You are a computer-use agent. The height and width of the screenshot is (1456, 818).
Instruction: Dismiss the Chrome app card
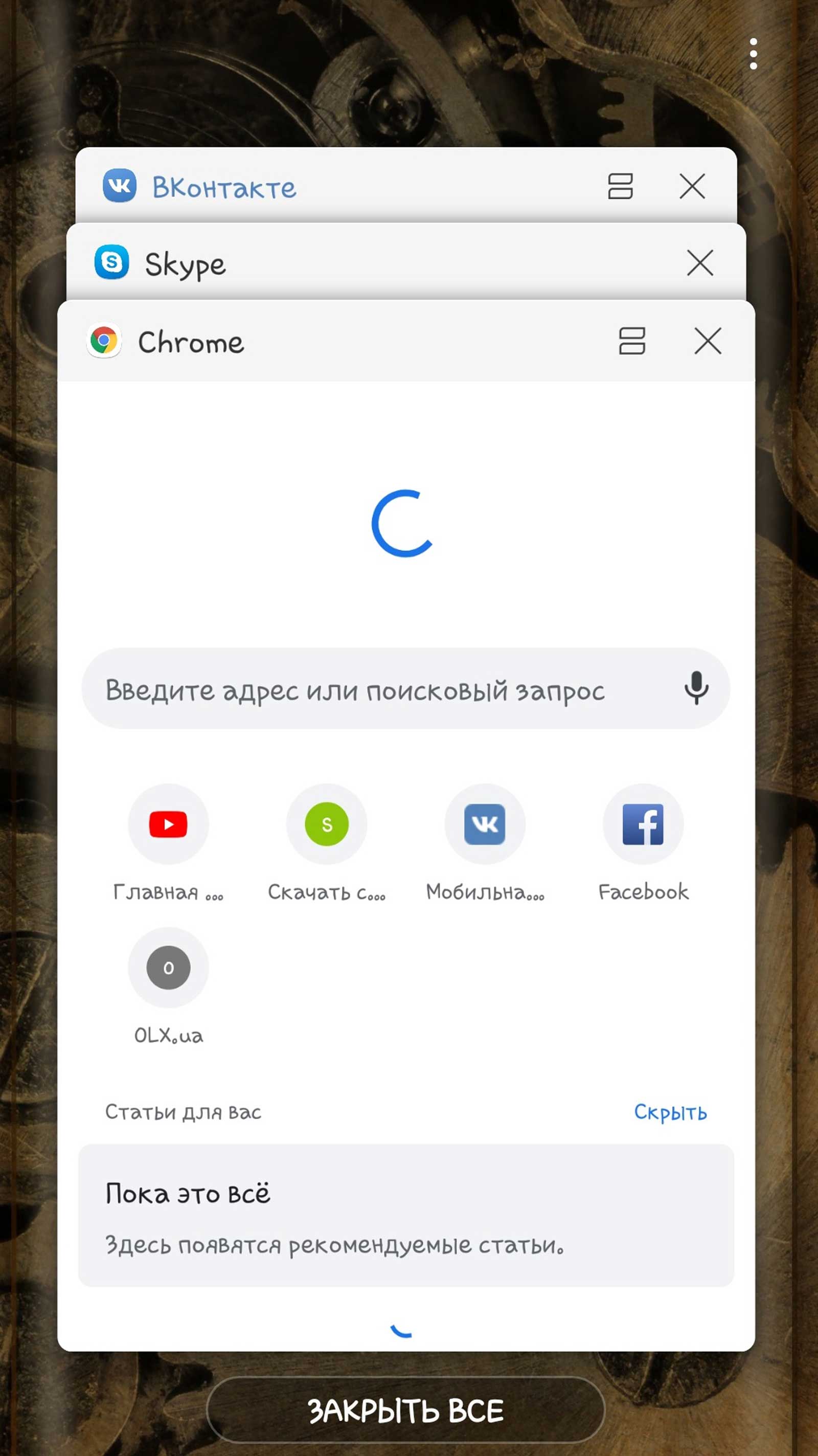(708, 341)
